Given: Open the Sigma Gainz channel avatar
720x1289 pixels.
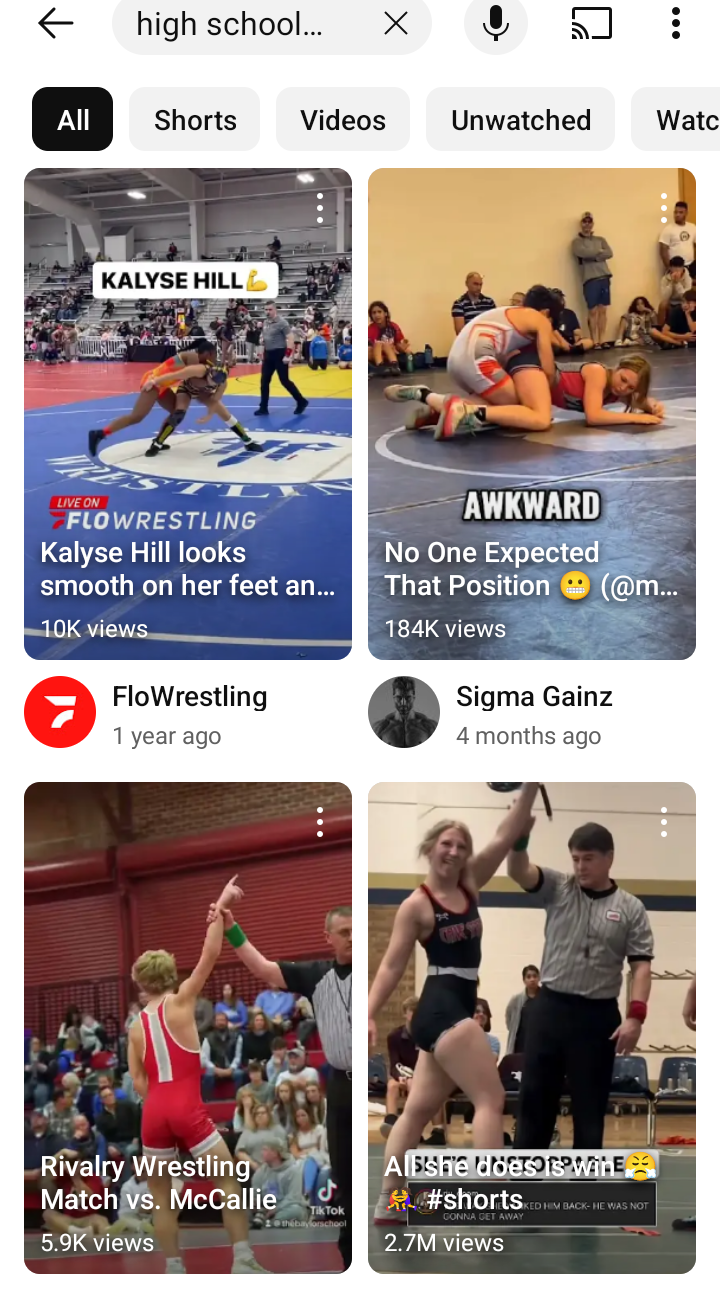Looking at the screenshot, I should tap(404, 712).
